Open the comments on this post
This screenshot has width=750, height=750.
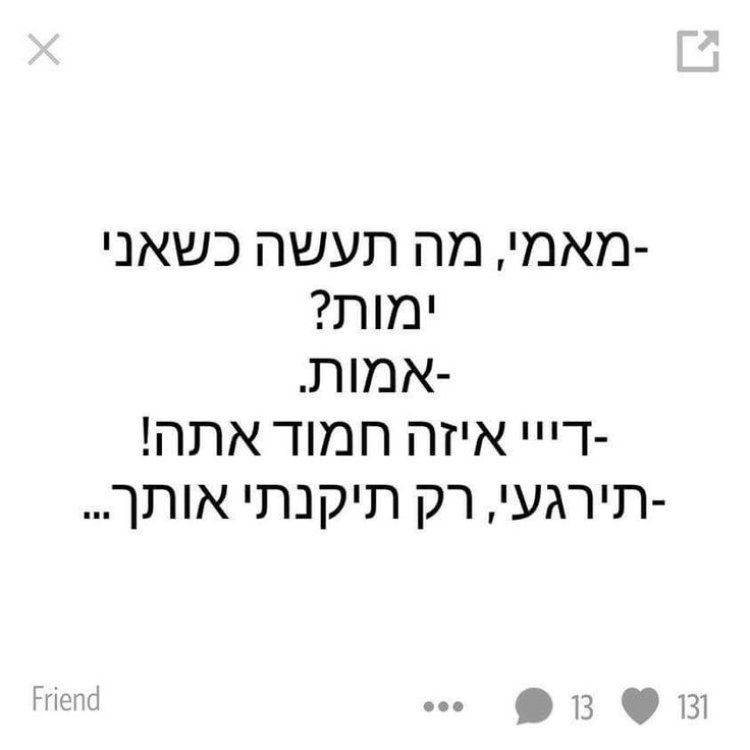tap(534, 707)
